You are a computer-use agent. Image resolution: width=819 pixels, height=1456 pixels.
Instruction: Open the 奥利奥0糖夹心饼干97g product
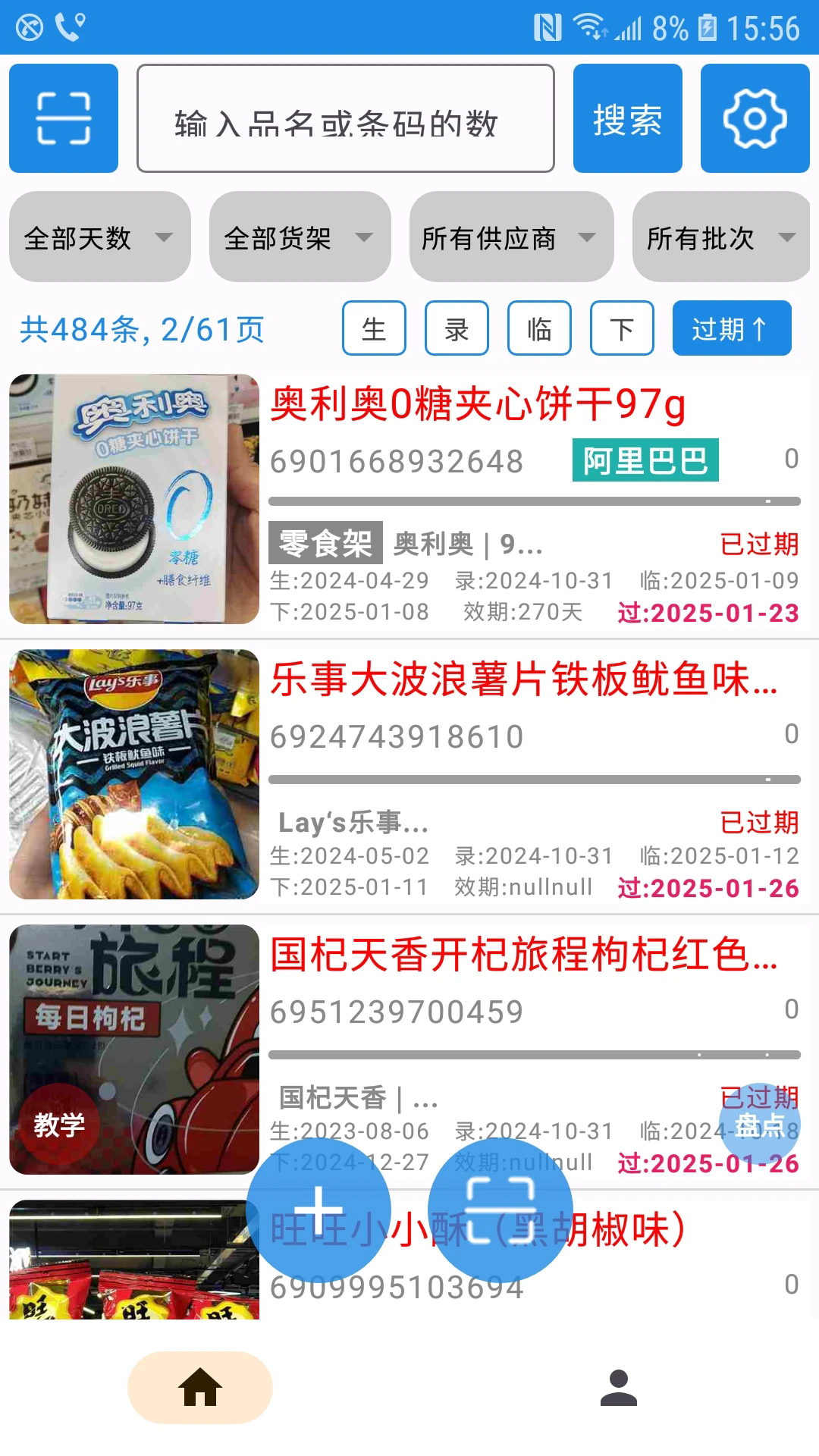pyautogui.click(x=478, y=404)
